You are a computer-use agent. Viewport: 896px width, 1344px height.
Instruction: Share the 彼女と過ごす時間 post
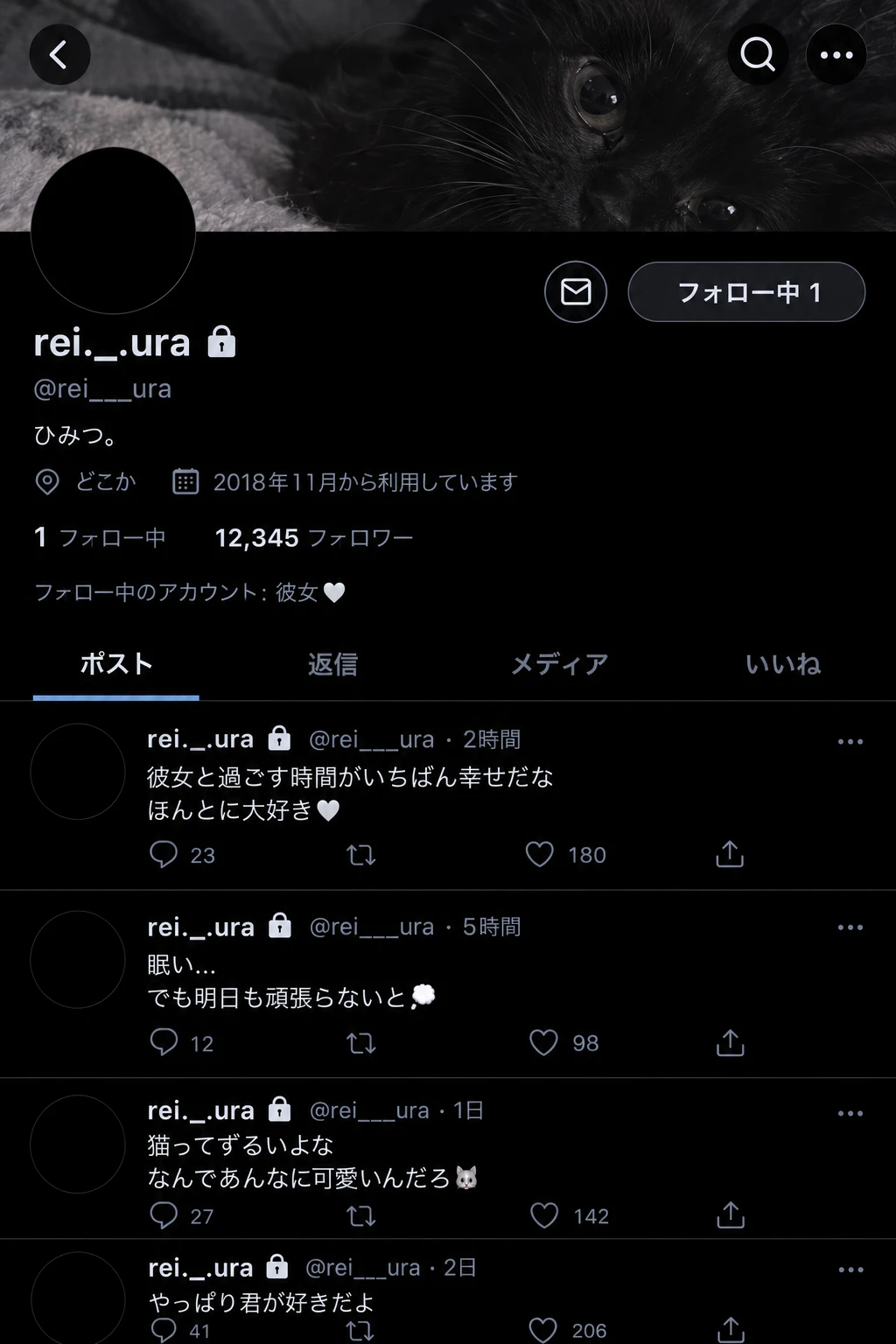(730, 854)
